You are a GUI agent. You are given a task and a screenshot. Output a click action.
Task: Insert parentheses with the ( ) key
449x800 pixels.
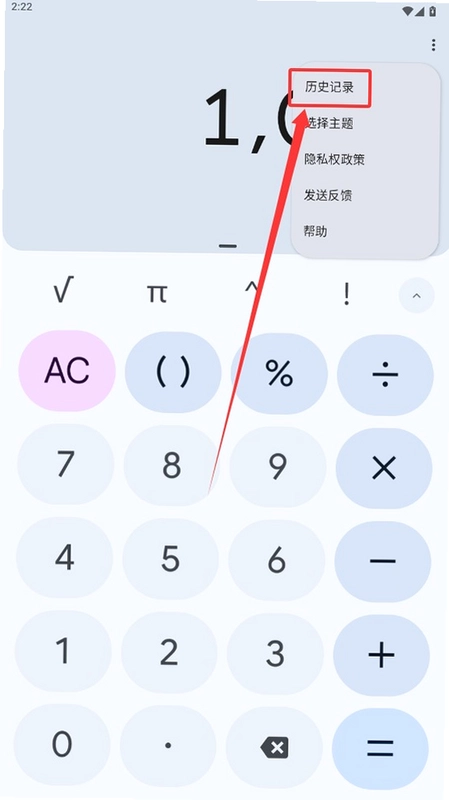173,373
